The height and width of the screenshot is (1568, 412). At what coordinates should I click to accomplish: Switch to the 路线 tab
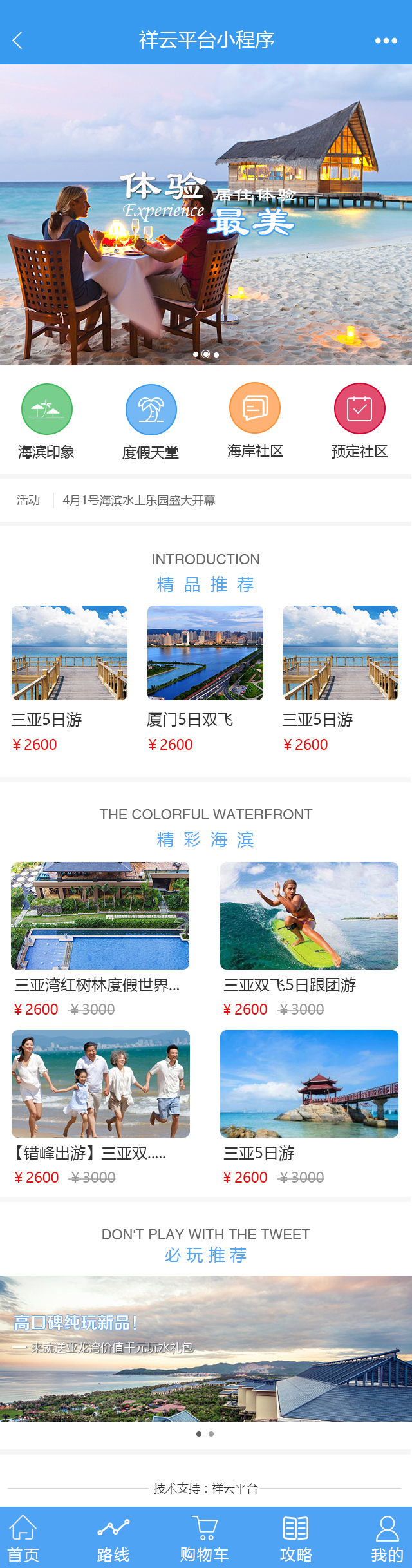113,1538
